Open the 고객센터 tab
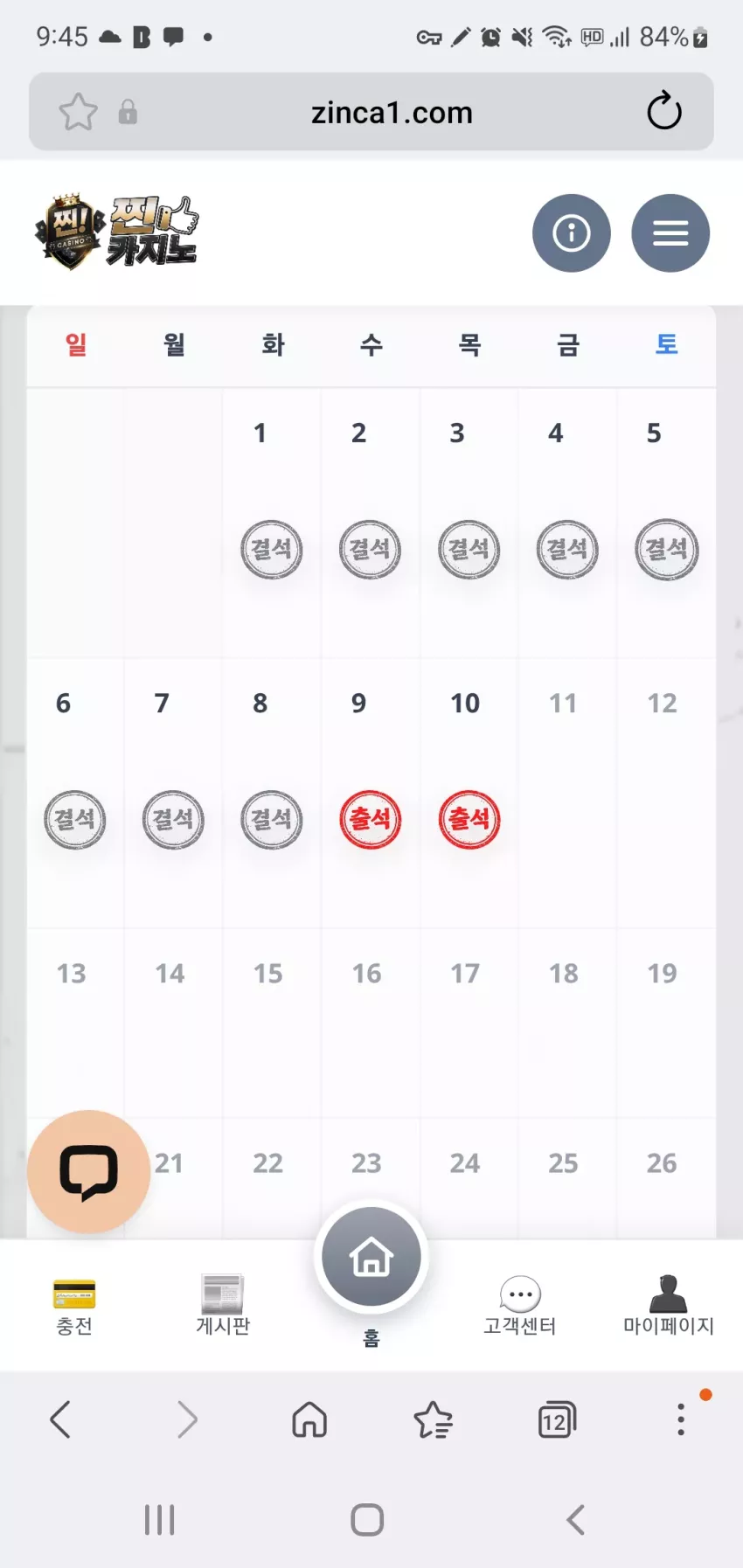 520,1306
